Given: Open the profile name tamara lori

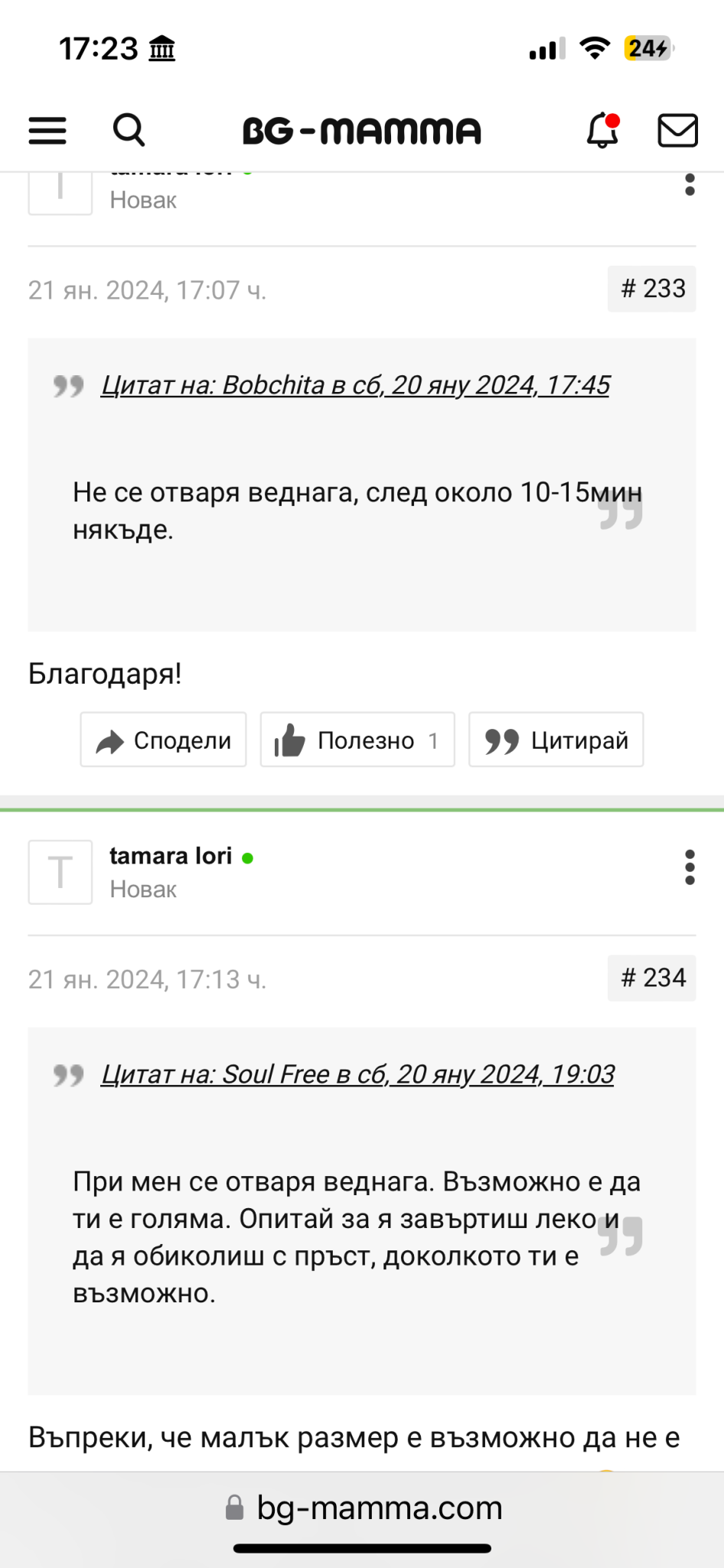Looking at the screenshot, I should [171, 855].
